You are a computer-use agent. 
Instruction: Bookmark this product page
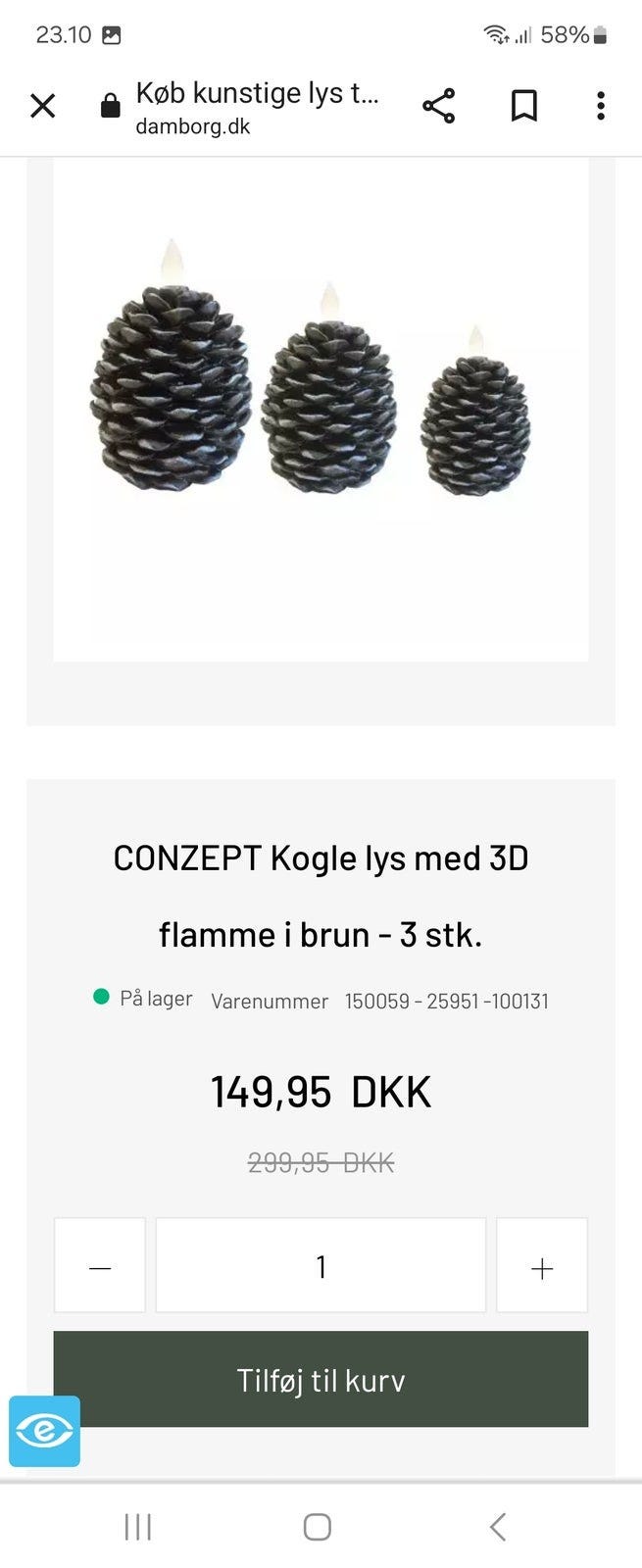tap(524, 106)
